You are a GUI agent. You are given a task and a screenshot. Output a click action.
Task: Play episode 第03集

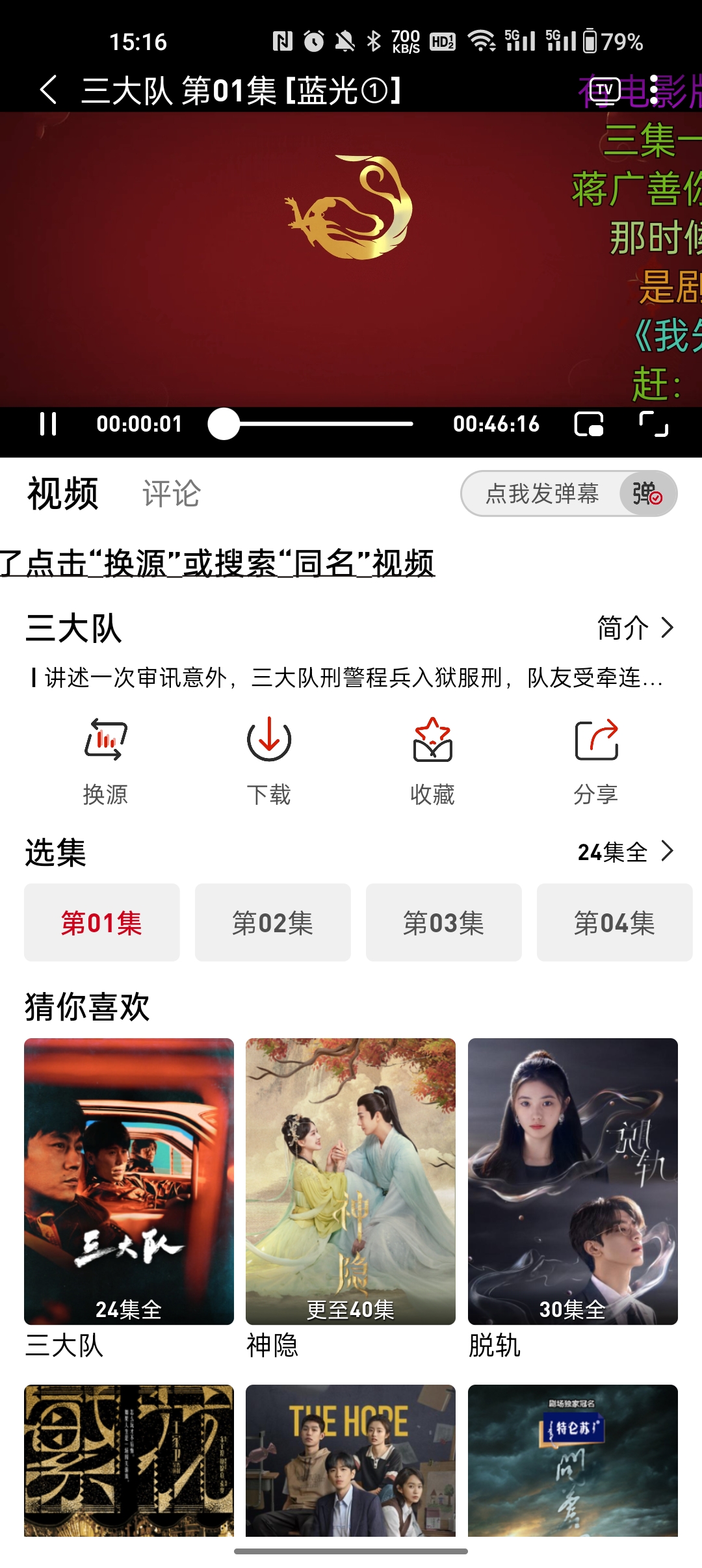pos(444,922)
